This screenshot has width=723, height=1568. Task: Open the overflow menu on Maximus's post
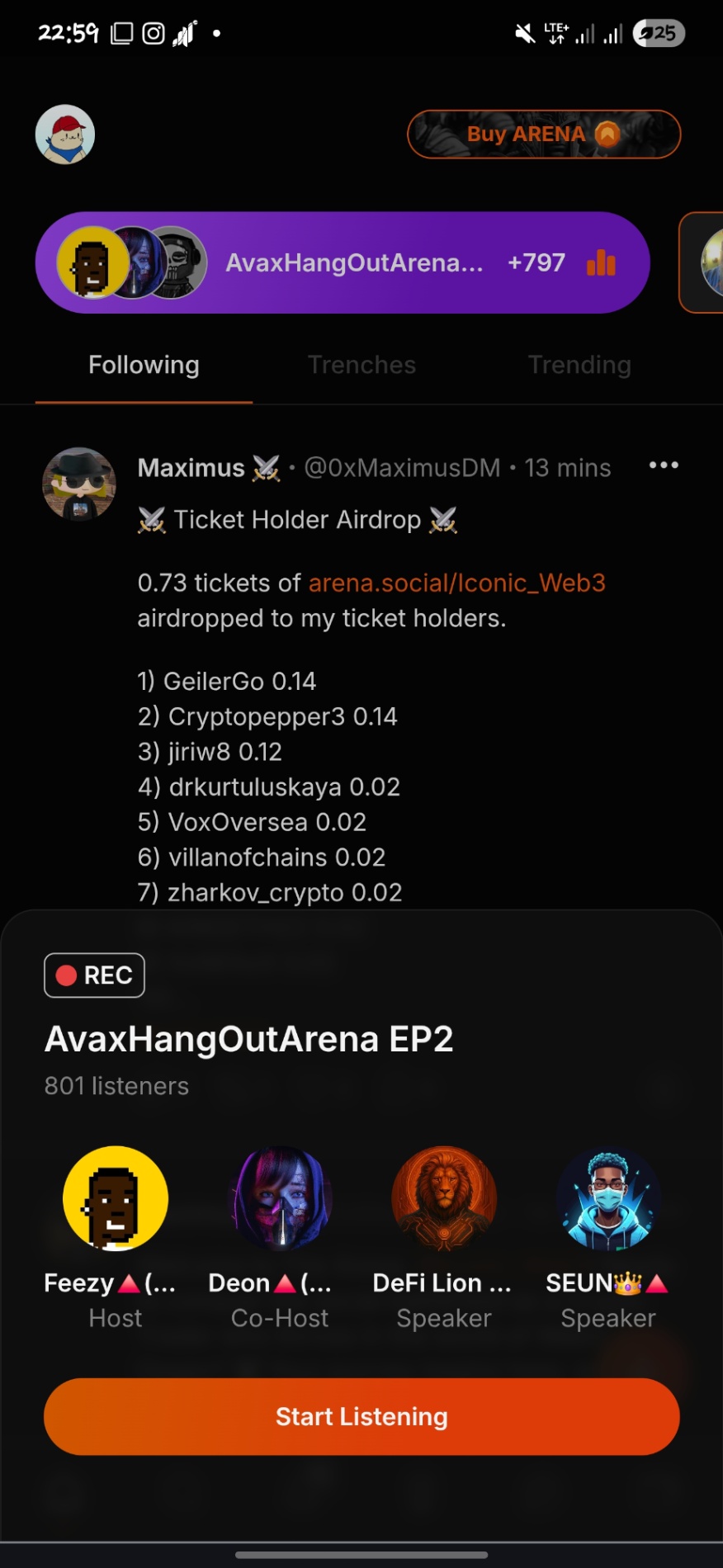point(664,465)
